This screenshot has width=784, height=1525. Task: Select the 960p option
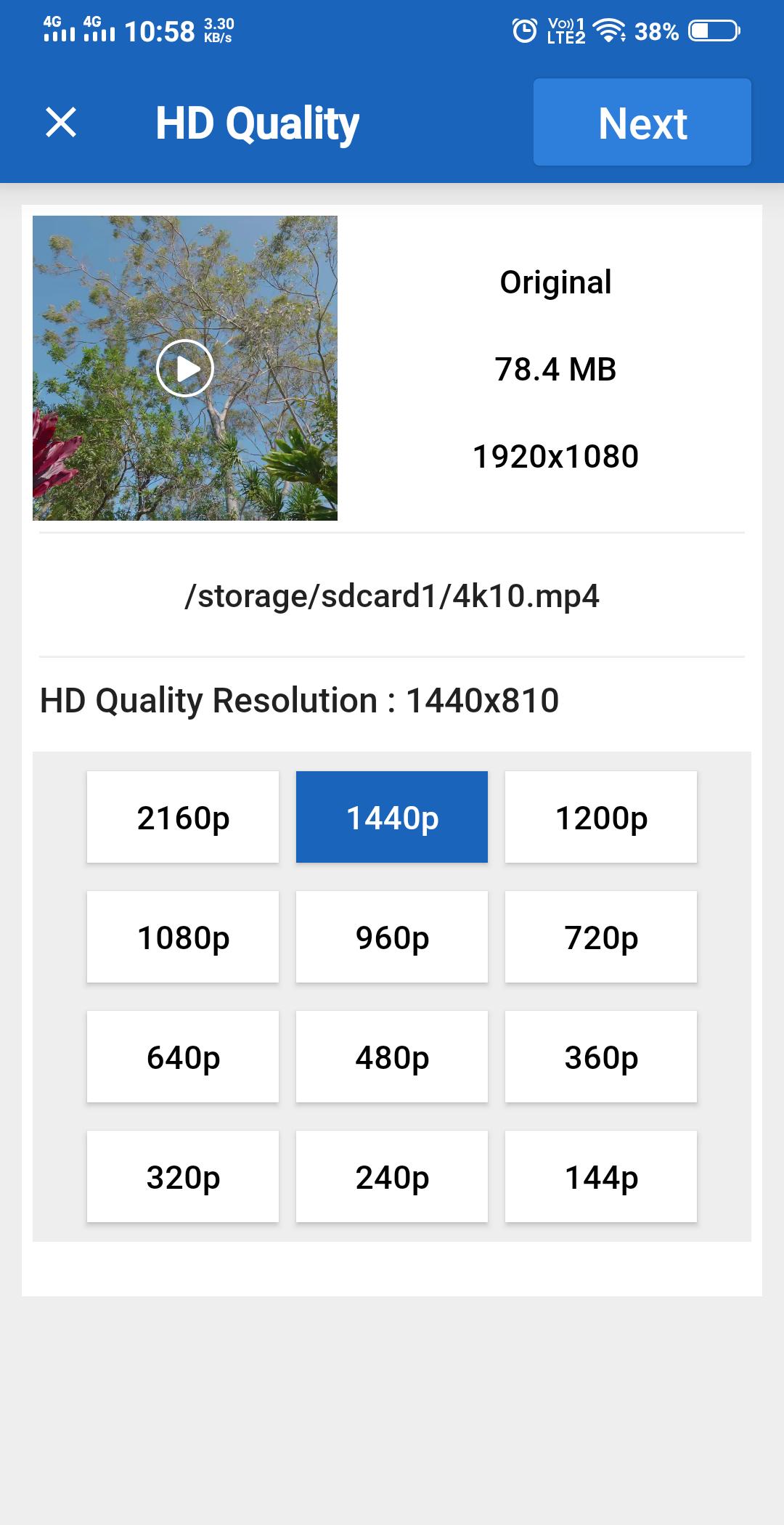(x=392, y=937)
